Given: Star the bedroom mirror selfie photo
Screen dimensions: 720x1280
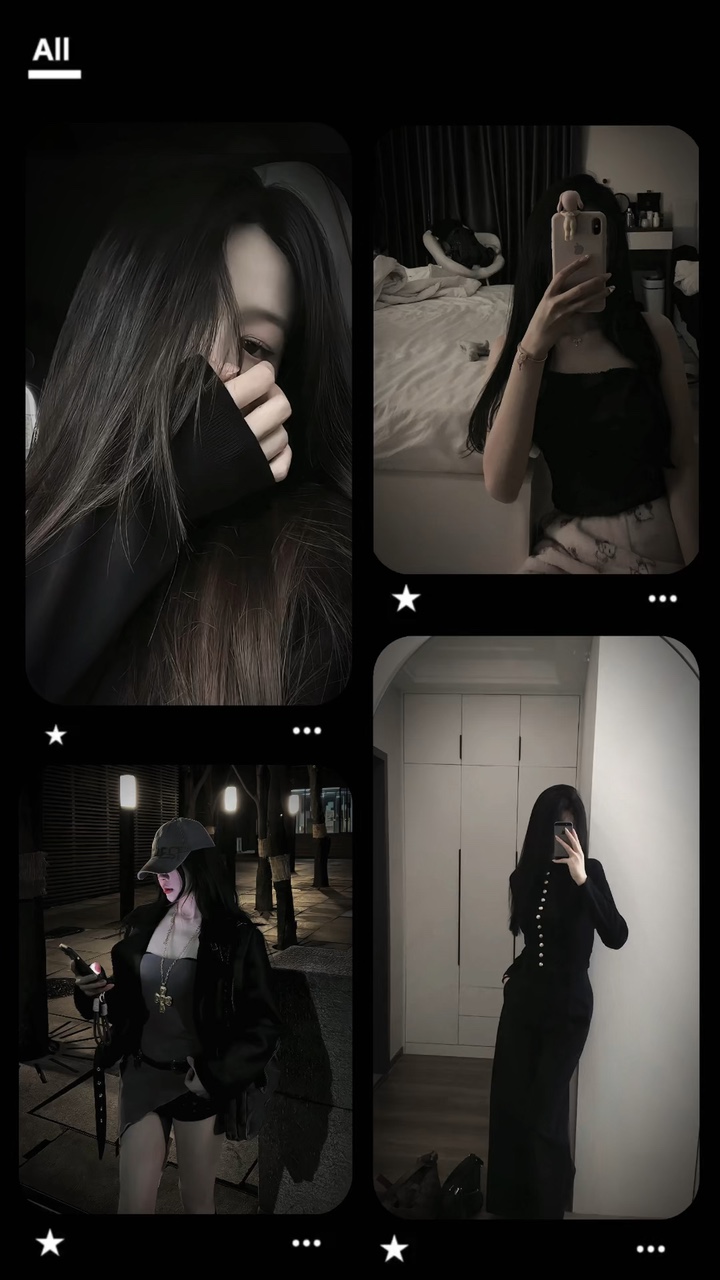Looking at the screenshot, I should (406, 599).
